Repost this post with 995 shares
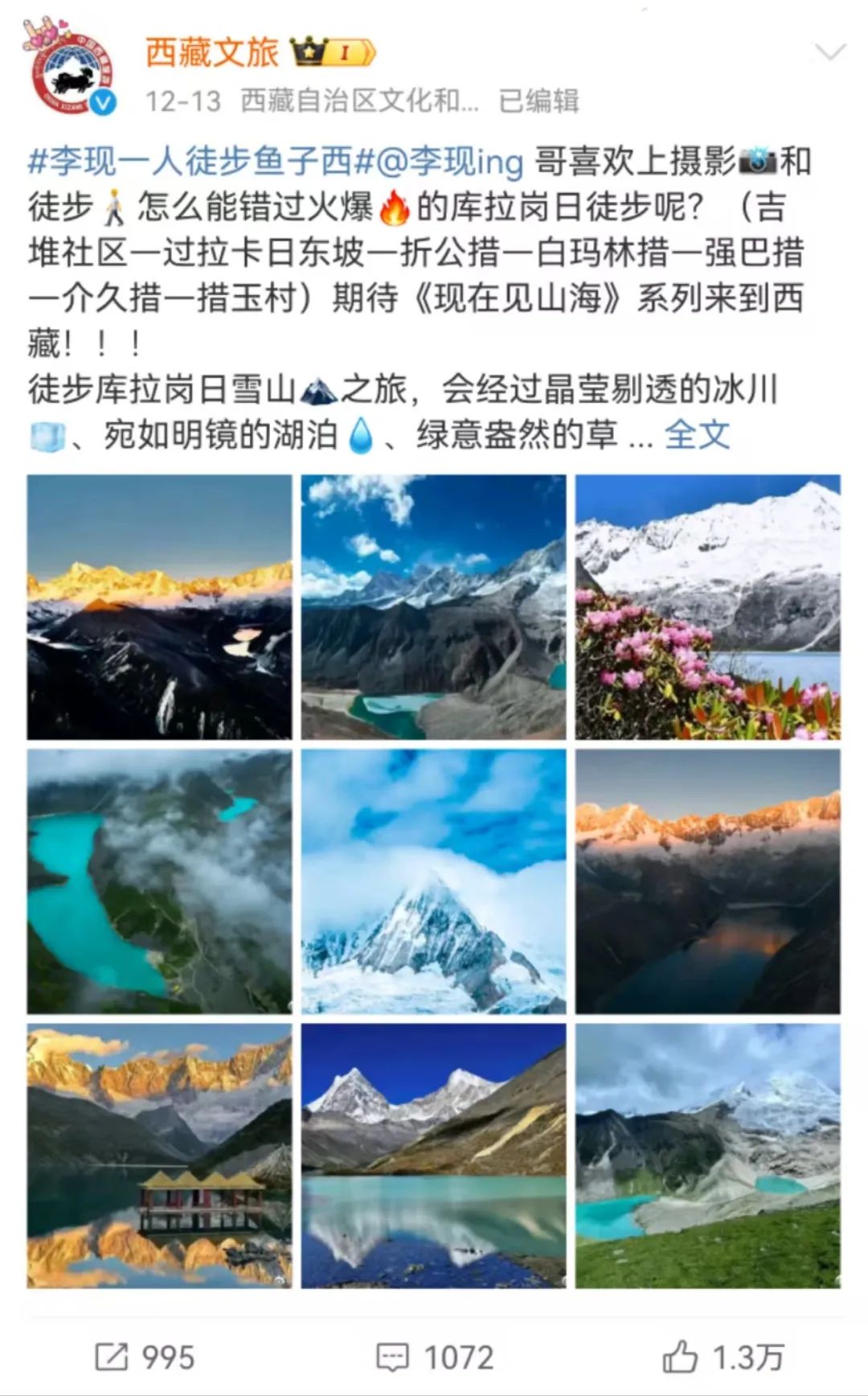 [145, 1357]
